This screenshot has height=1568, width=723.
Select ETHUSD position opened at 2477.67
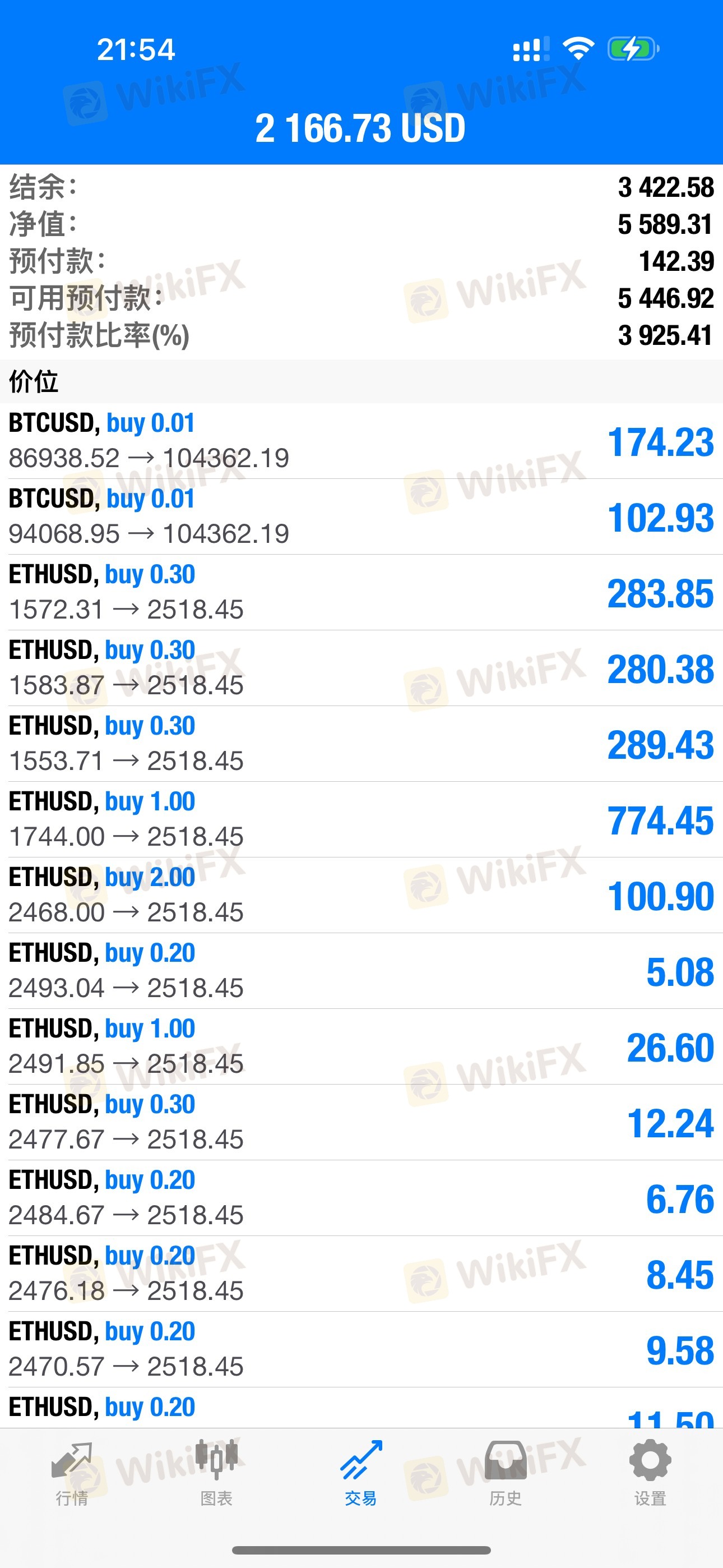[x=361, y=1122]
